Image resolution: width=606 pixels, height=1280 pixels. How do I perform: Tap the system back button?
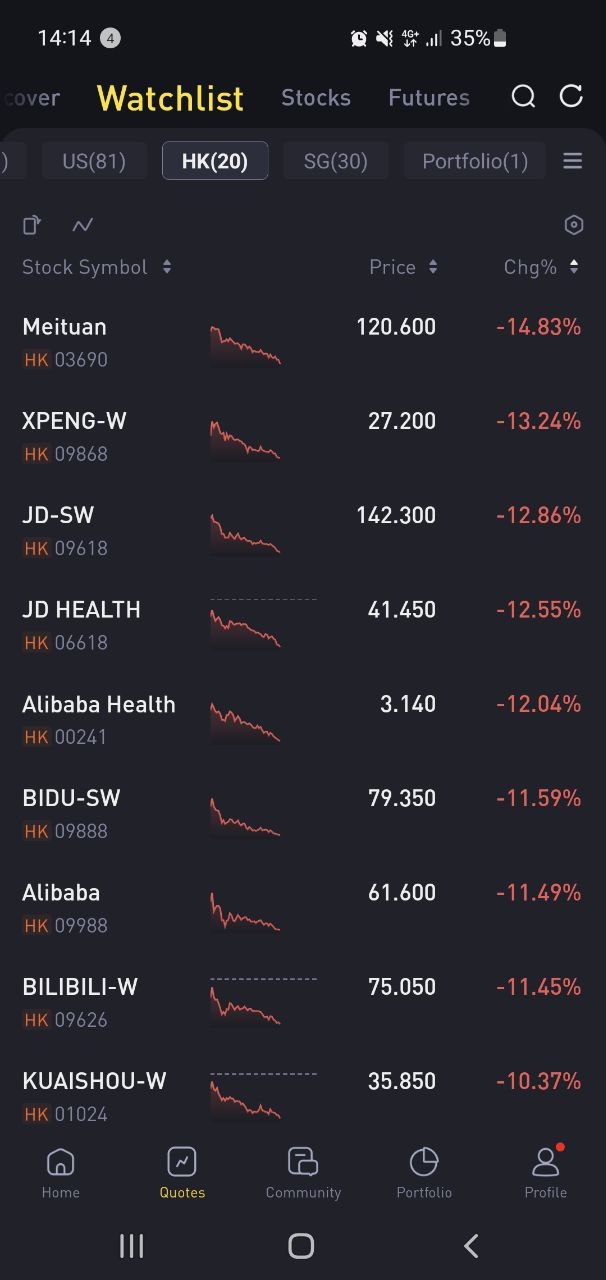[471, 1245]
